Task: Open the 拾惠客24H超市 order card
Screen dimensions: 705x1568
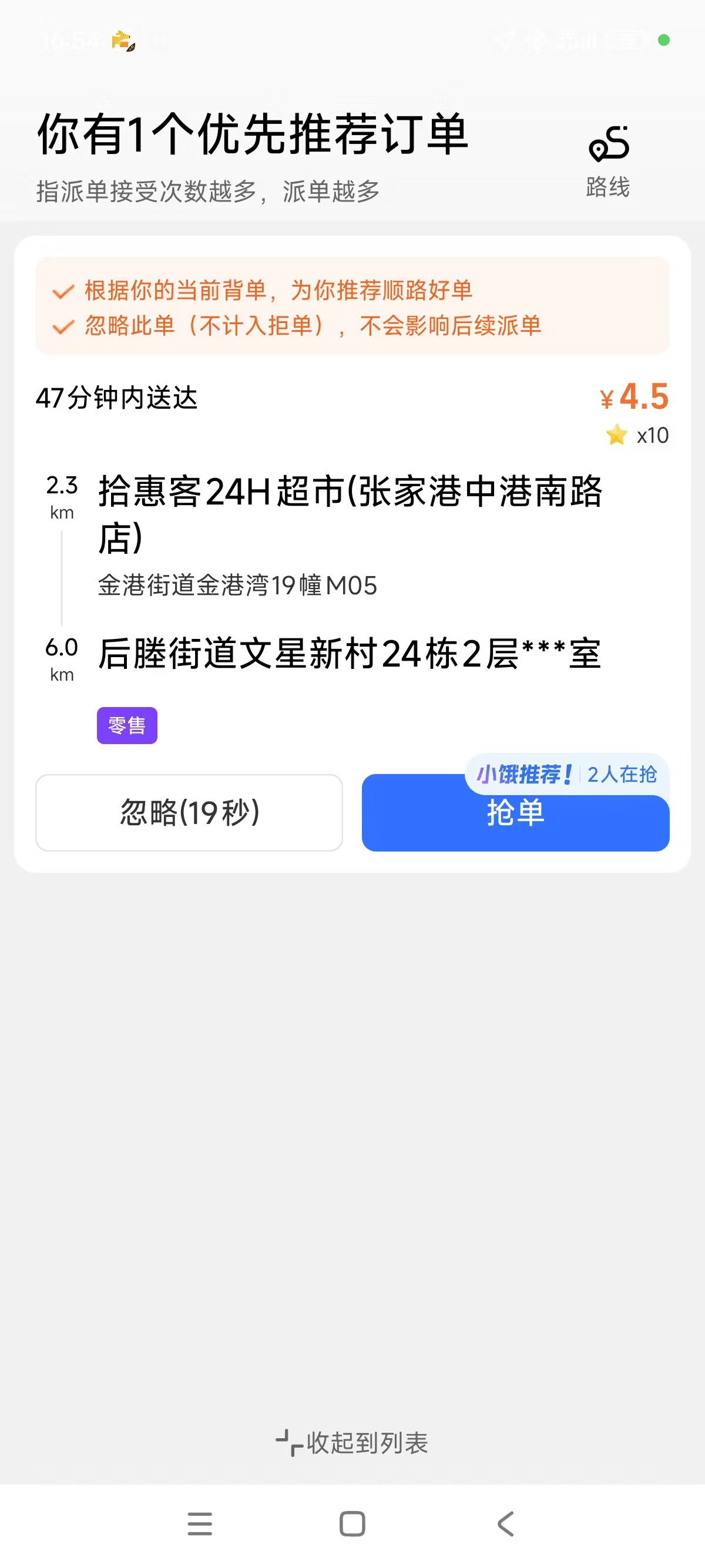Action: coord(350,514)
